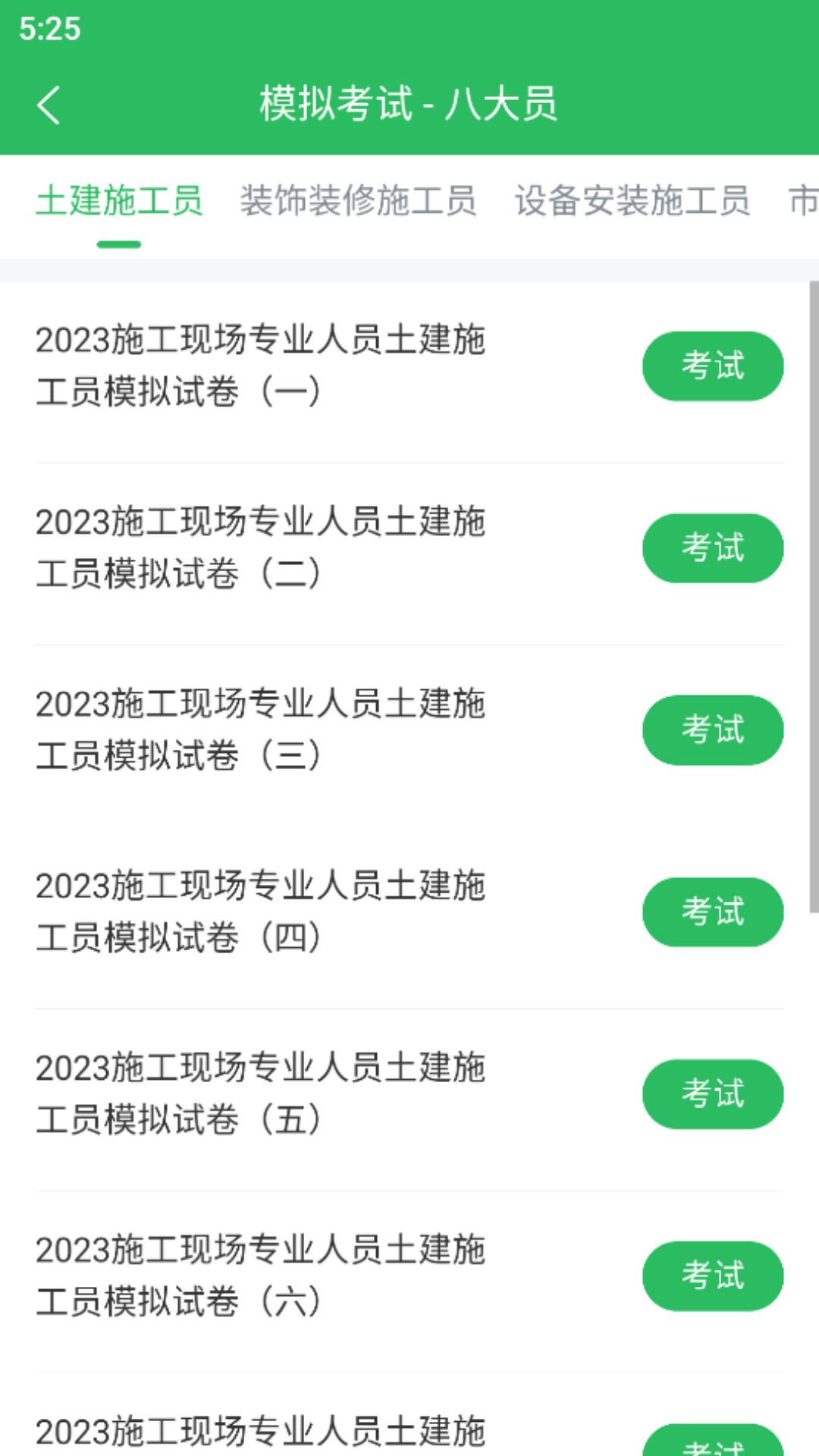Viewport: 819px width, 1456px height.
Task: Switch to the 装饰装修施工员 tab
Action: (x=358, y=201)
